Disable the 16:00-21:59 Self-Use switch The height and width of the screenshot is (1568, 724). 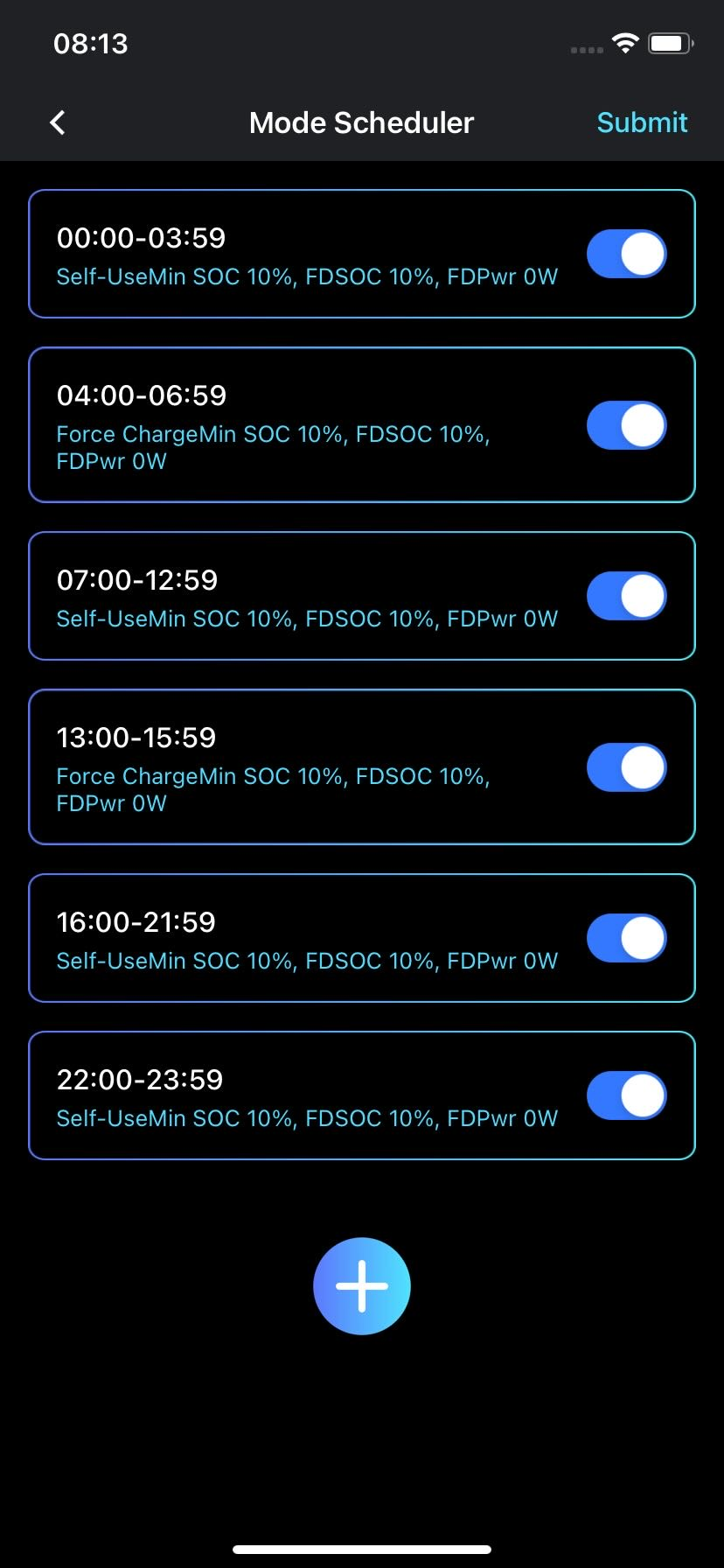click(x=626, y=938)
